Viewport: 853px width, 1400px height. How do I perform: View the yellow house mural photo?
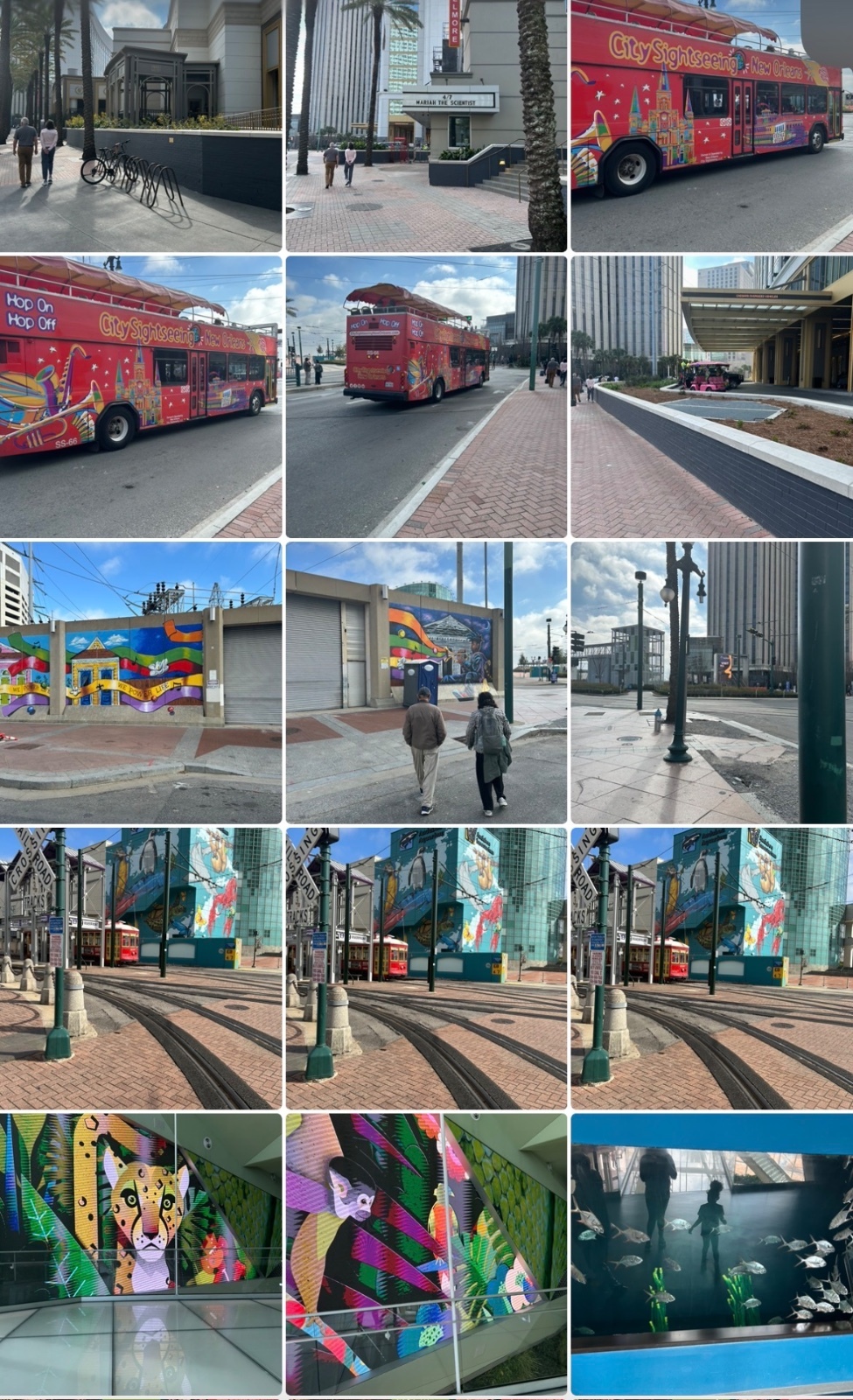coord(141,682)
